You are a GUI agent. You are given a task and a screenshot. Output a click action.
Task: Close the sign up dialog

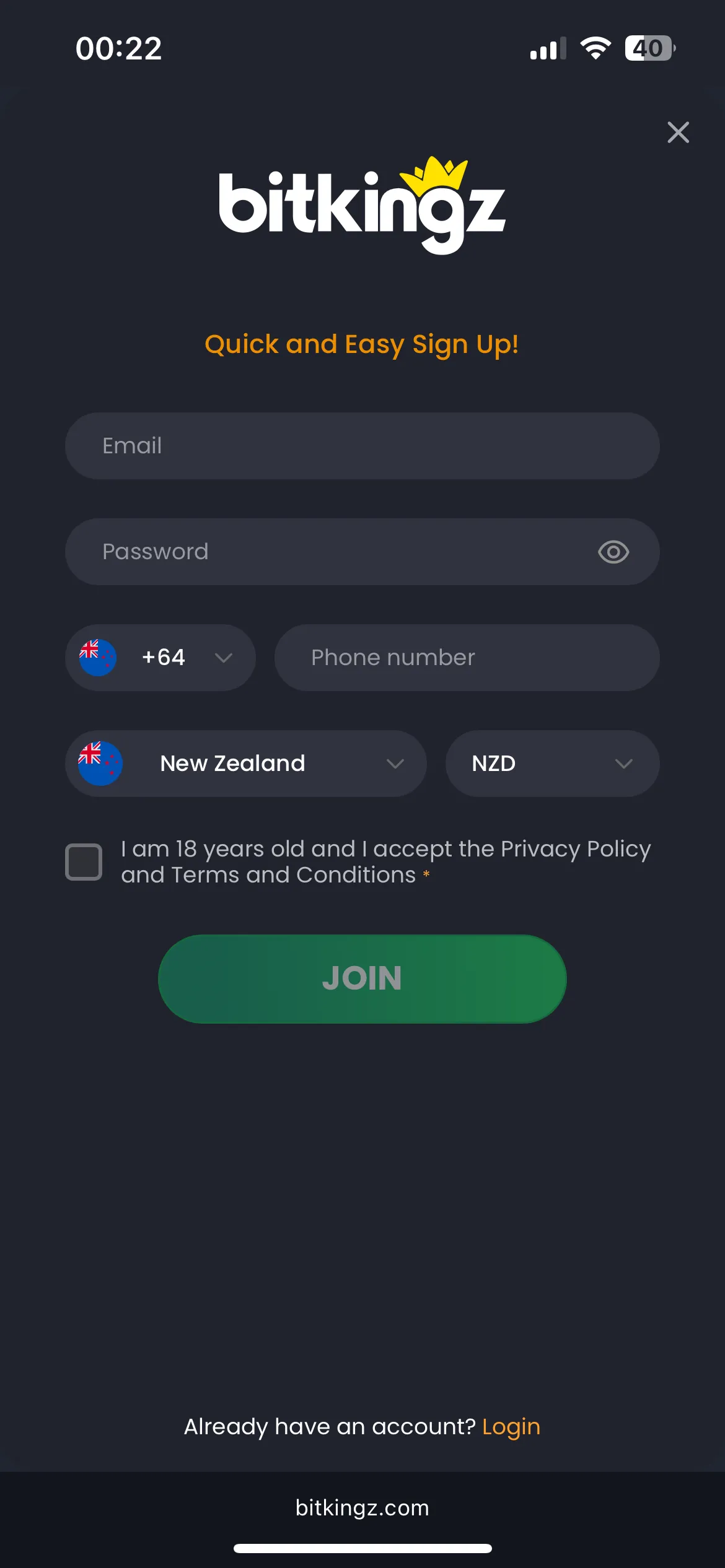[678, 132]
